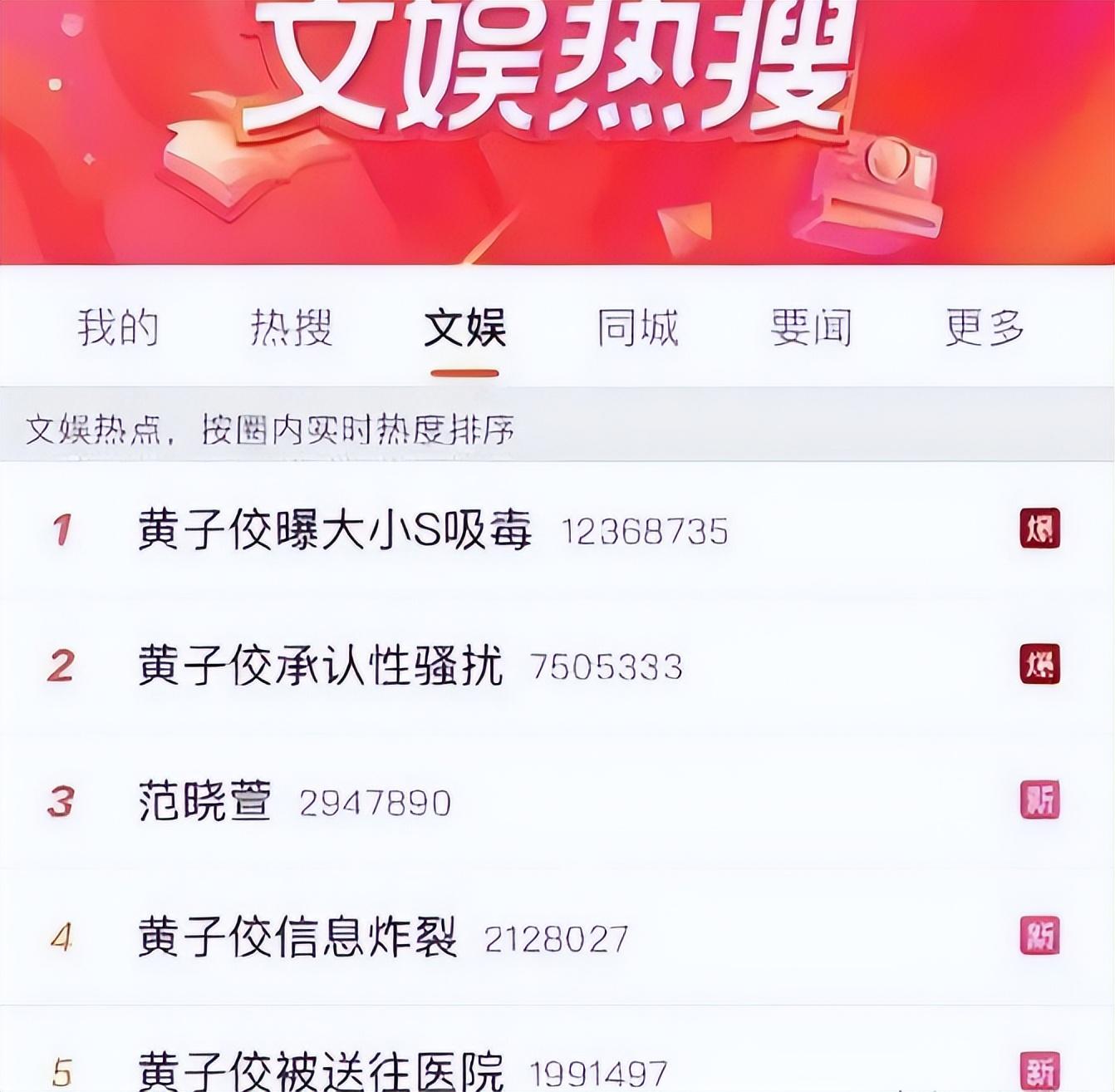Switch to the 我的 tab

coord(118,327)
